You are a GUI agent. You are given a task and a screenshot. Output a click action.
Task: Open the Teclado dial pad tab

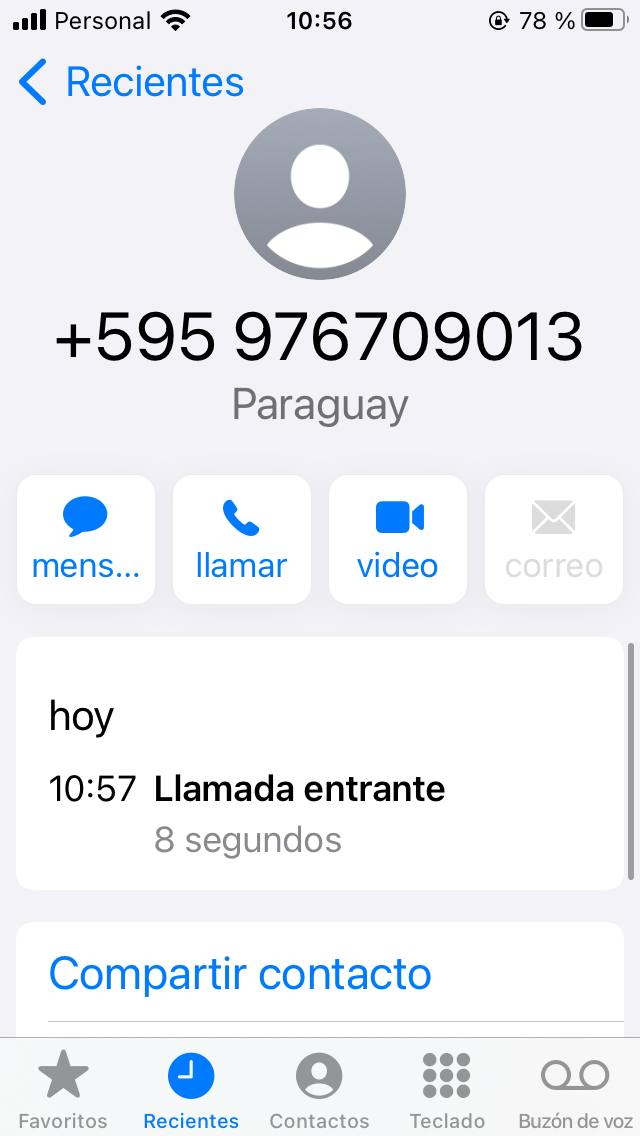click(x=446, y=1089)
